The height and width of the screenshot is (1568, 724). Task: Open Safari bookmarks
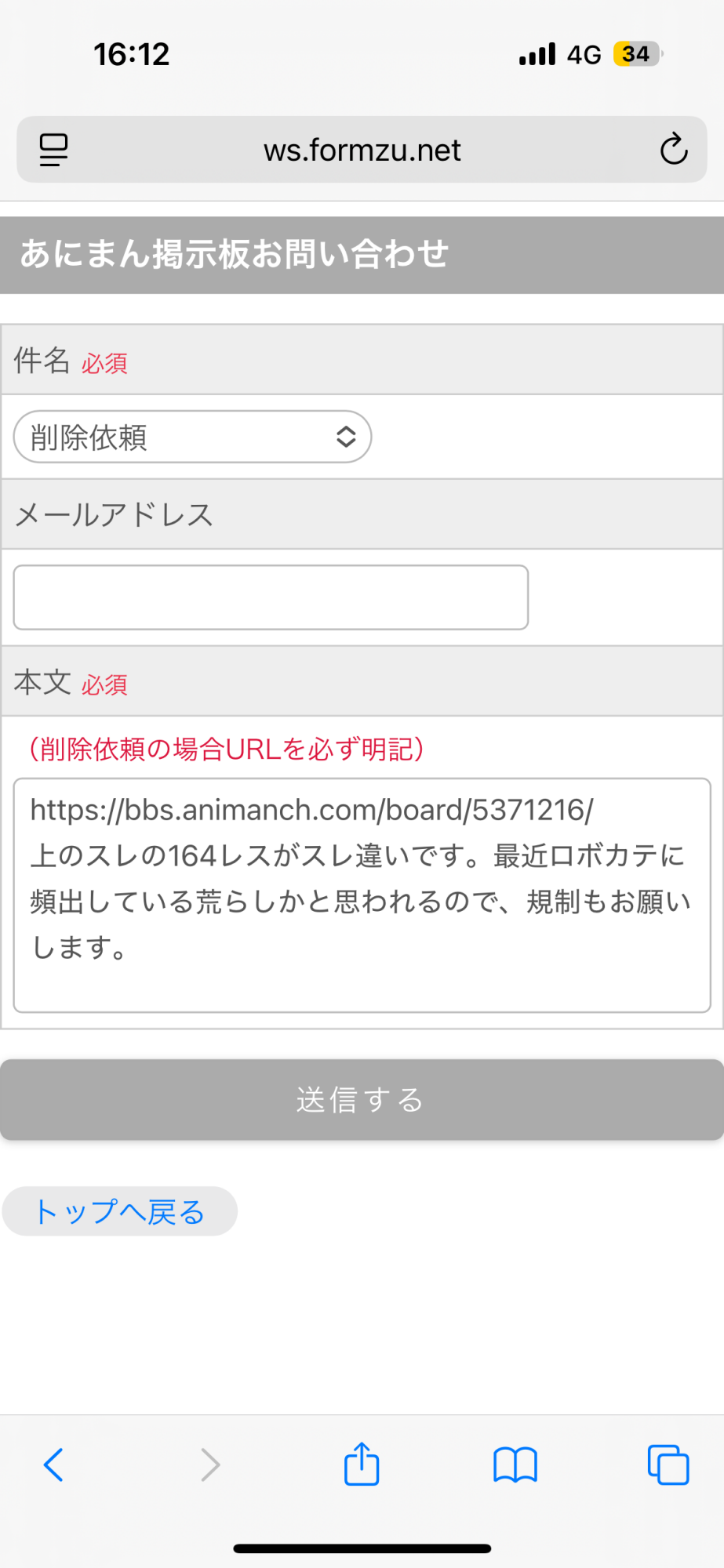pyautogui.click(x=515, y=1464)
